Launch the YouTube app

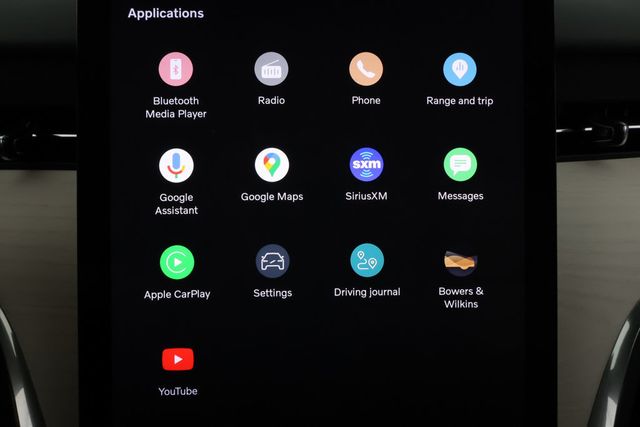point(178,359)
